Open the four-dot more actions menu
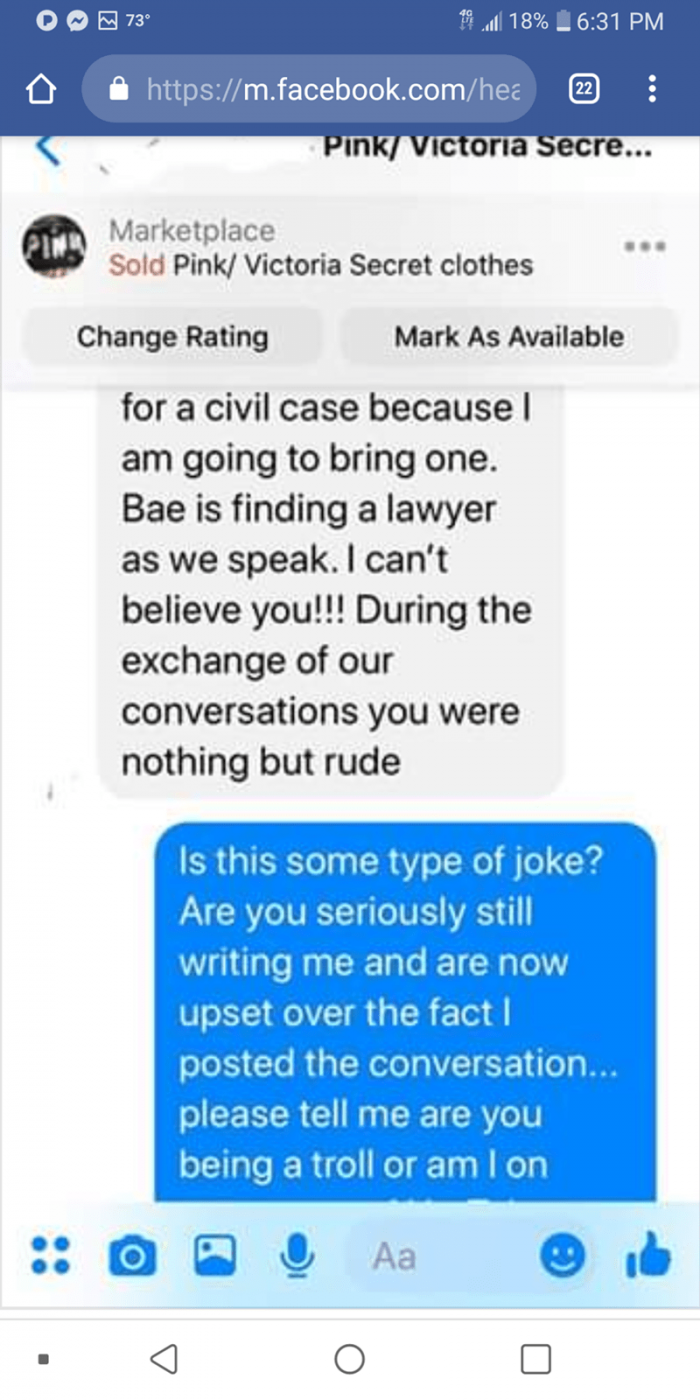The width and height of the screenshot is (700, 1400). [x=50, y=1254]
